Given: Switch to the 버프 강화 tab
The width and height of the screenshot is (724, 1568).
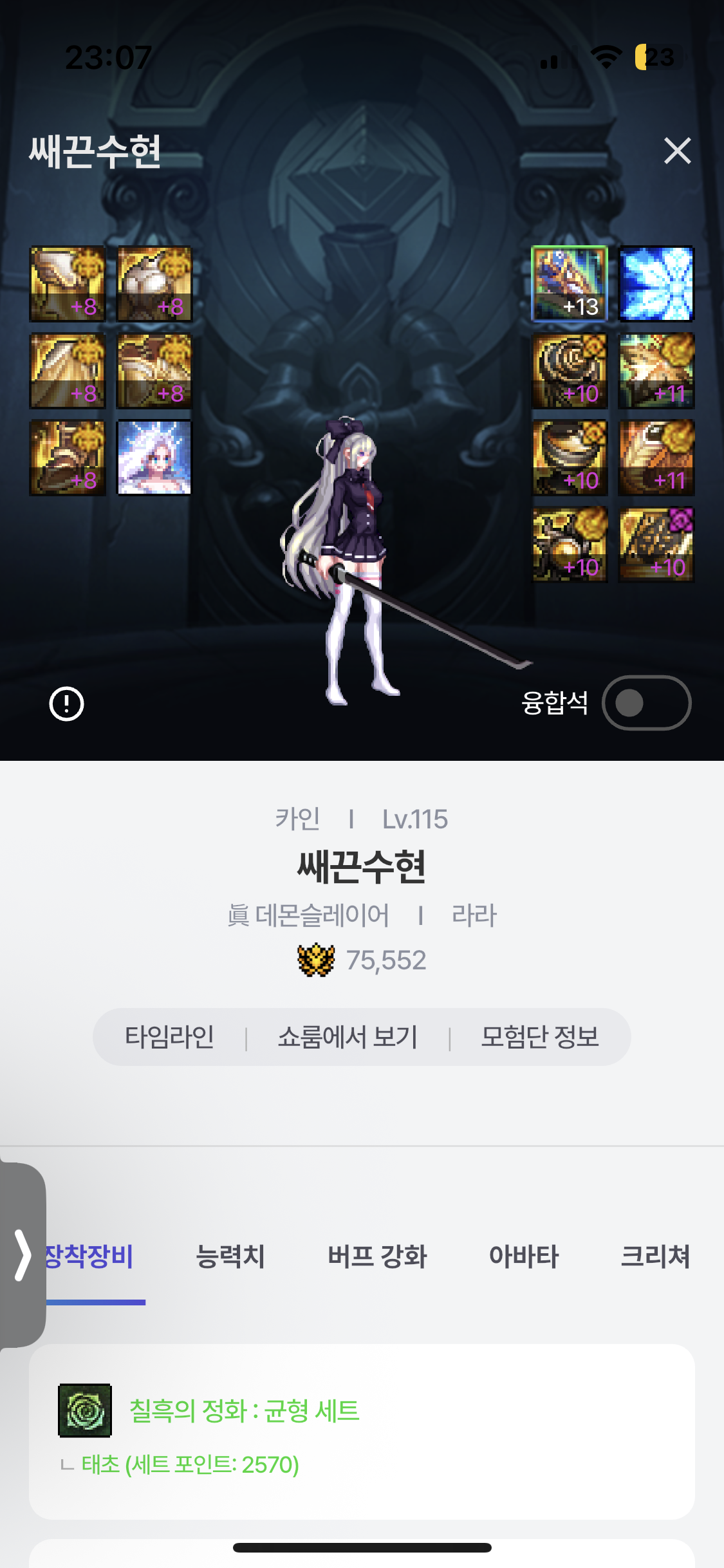Looking at the screenshot, I should 377,1256.
